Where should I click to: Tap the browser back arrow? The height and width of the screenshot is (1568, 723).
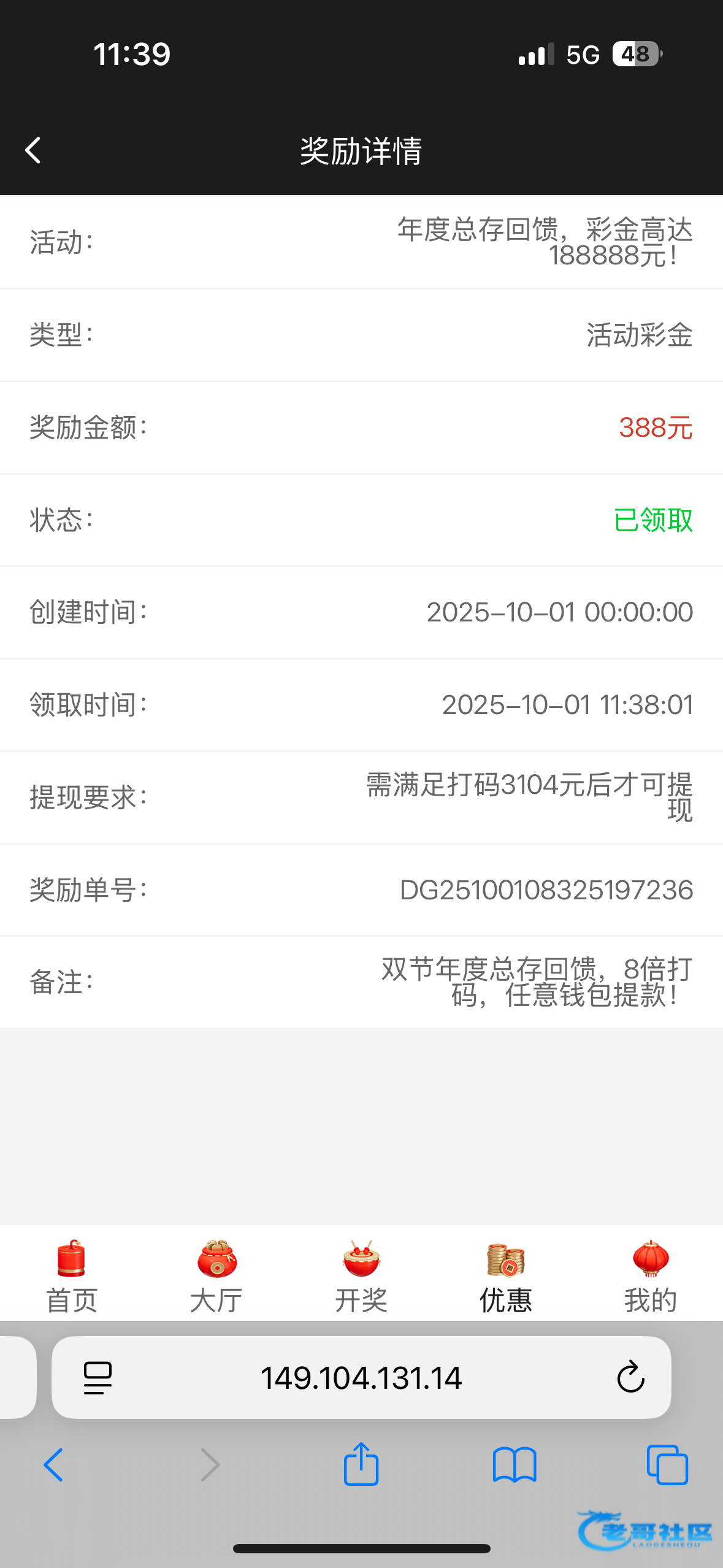(53, 1465)
